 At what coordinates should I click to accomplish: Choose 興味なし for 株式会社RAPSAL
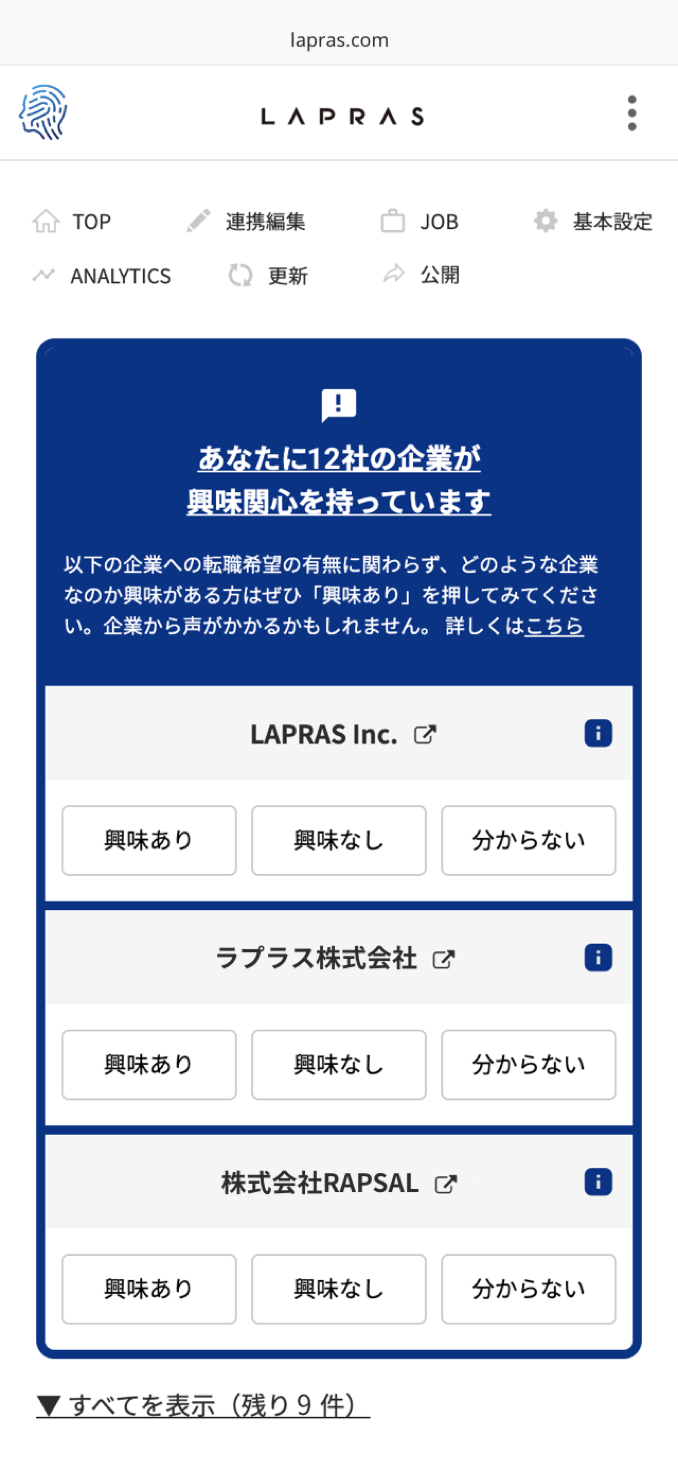338,1289
